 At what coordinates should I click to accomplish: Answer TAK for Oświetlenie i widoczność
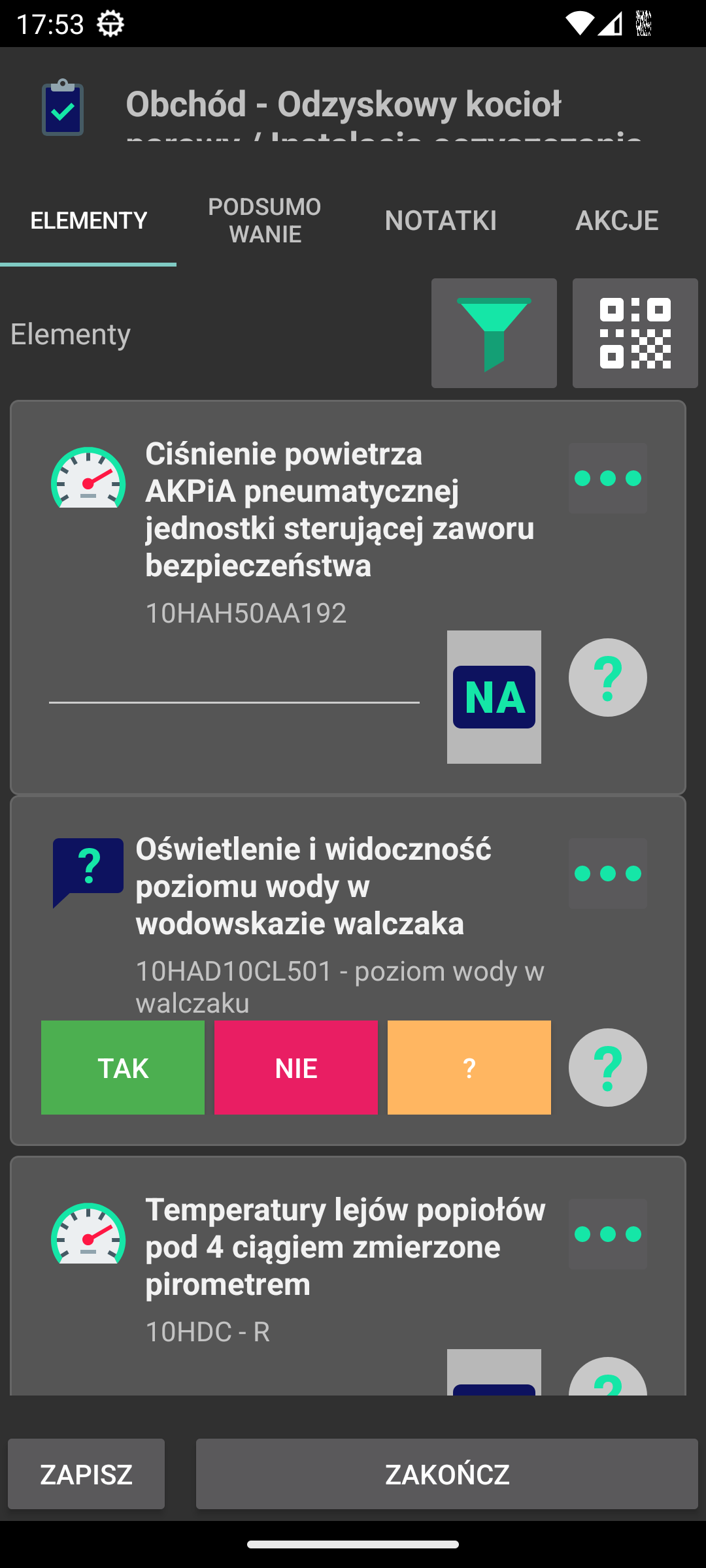click(x=123, y=1068)
